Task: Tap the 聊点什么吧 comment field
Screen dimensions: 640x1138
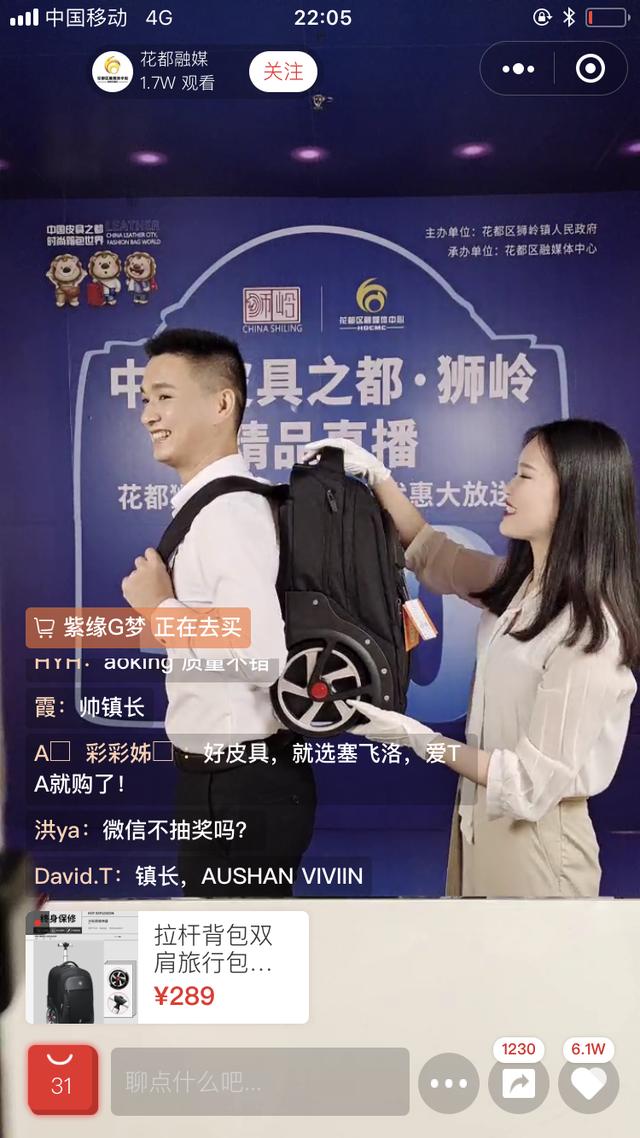Action: [x=260, y=1082]
